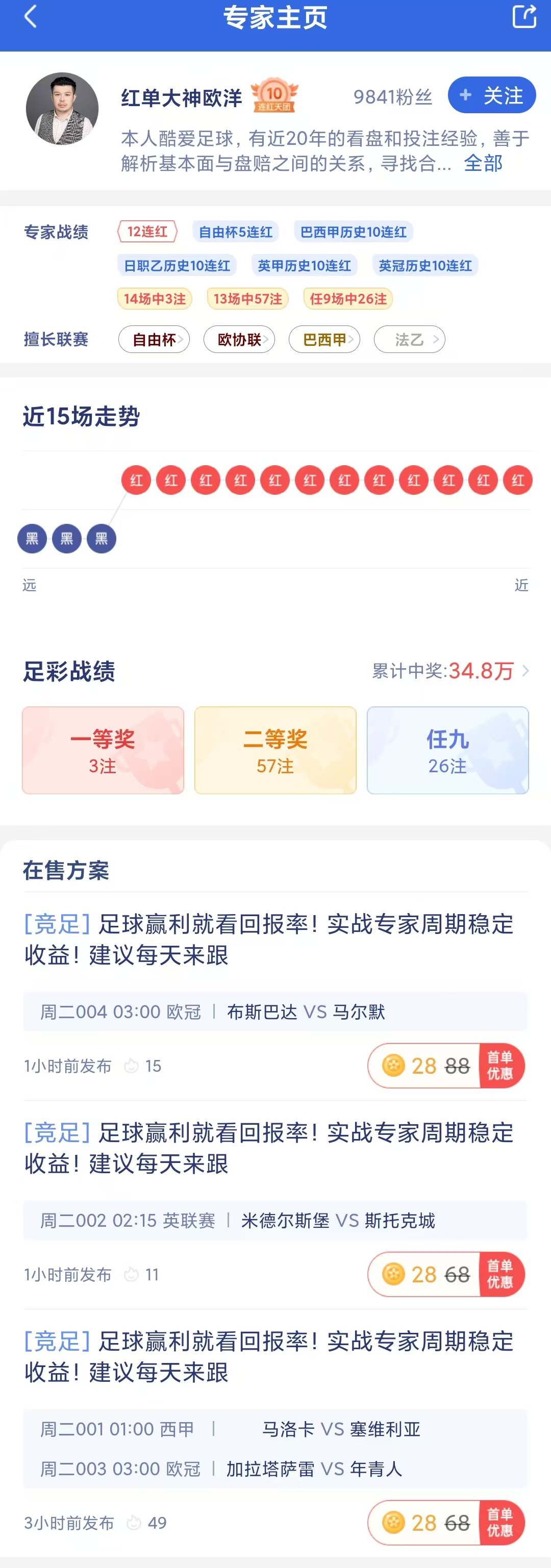Screen dimensions: 551x1568
Task: Open the 累计中奖 34.8万 details
Action: (x=450, y=671)
